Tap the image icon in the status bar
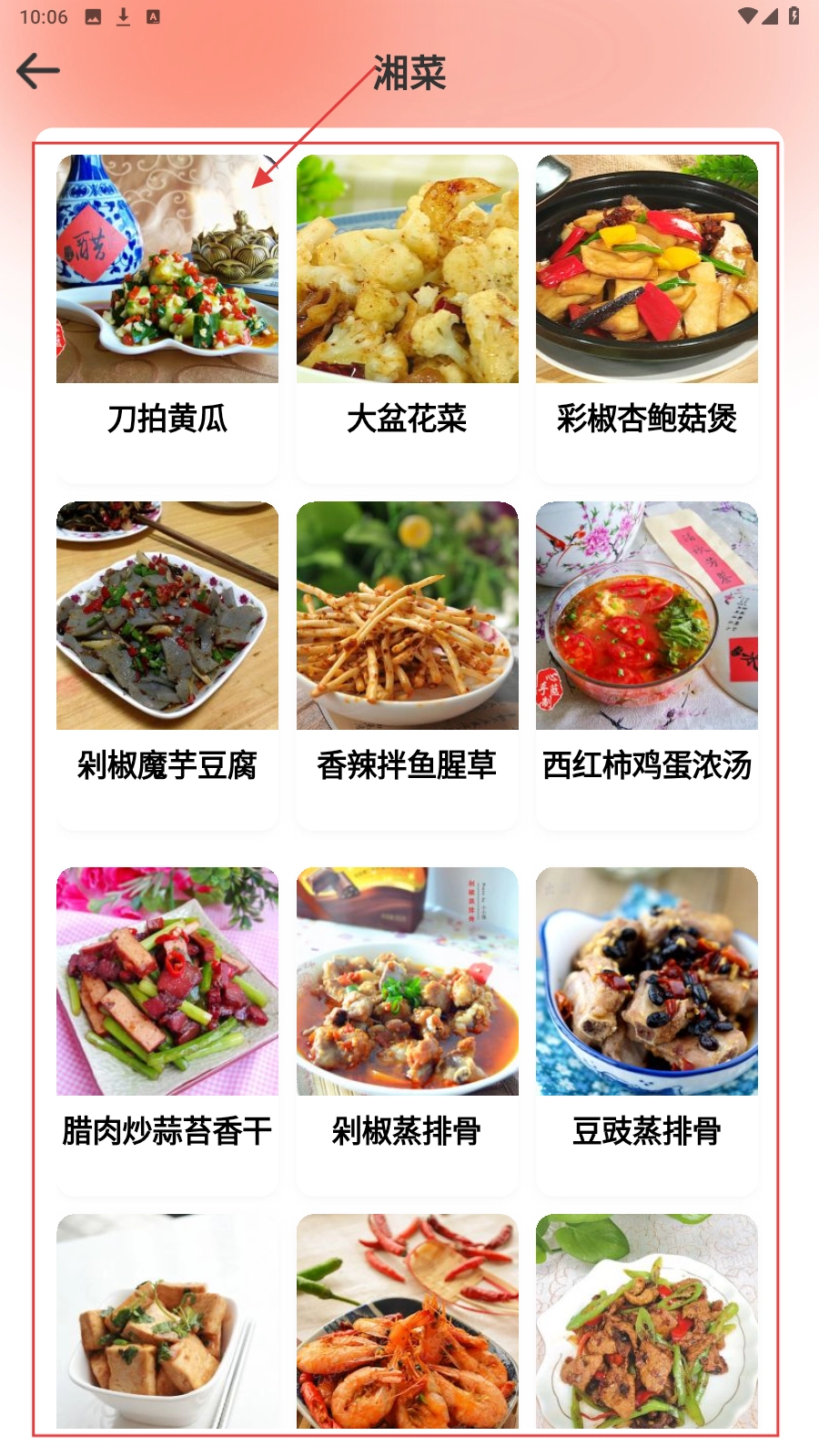This screenshot has height=1456, width=819. coord(91,15)
